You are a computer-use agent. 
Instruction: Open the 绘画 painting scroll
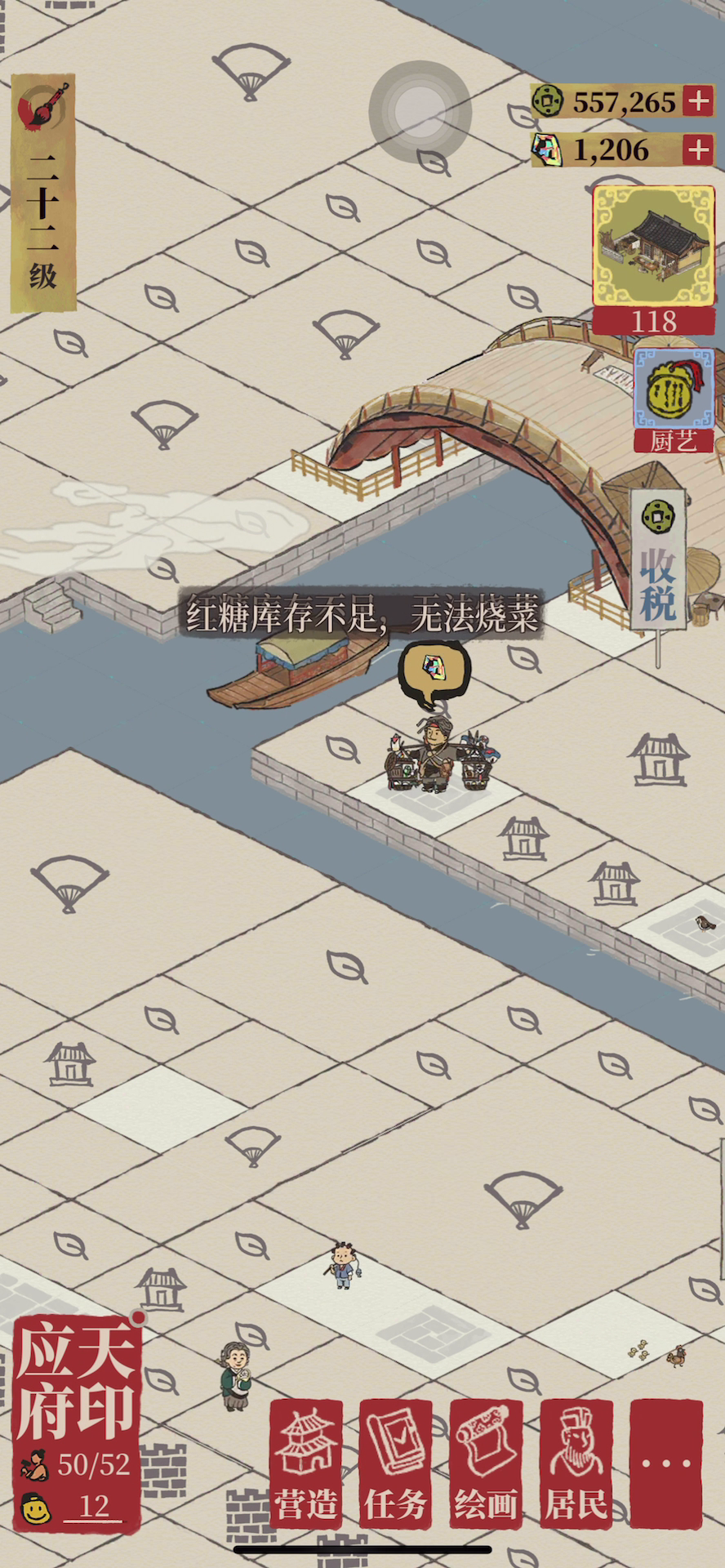click(x=487, y=1462)
